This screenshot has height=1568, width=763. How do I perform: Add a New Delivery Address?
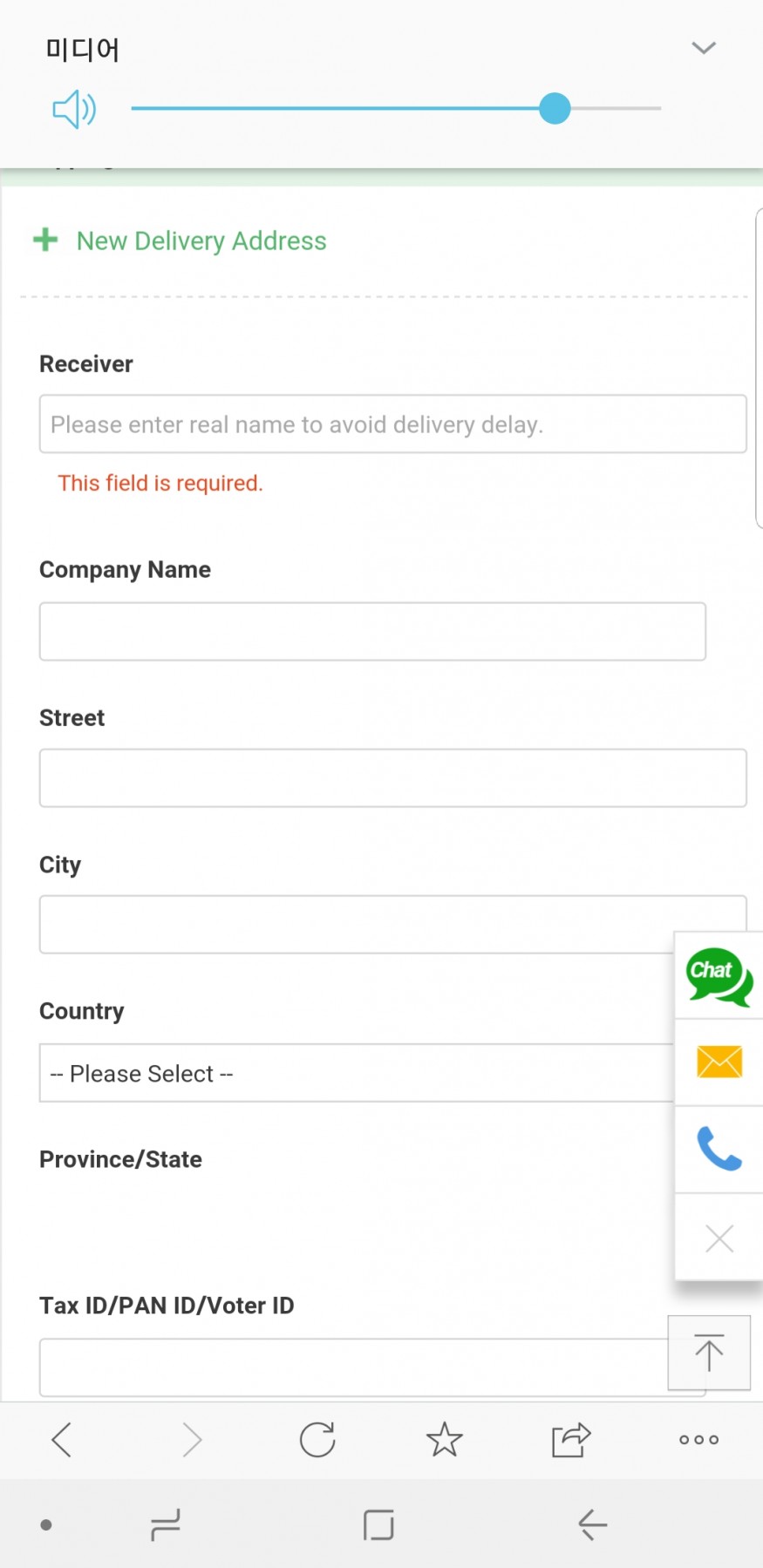(x=180, y=241)
